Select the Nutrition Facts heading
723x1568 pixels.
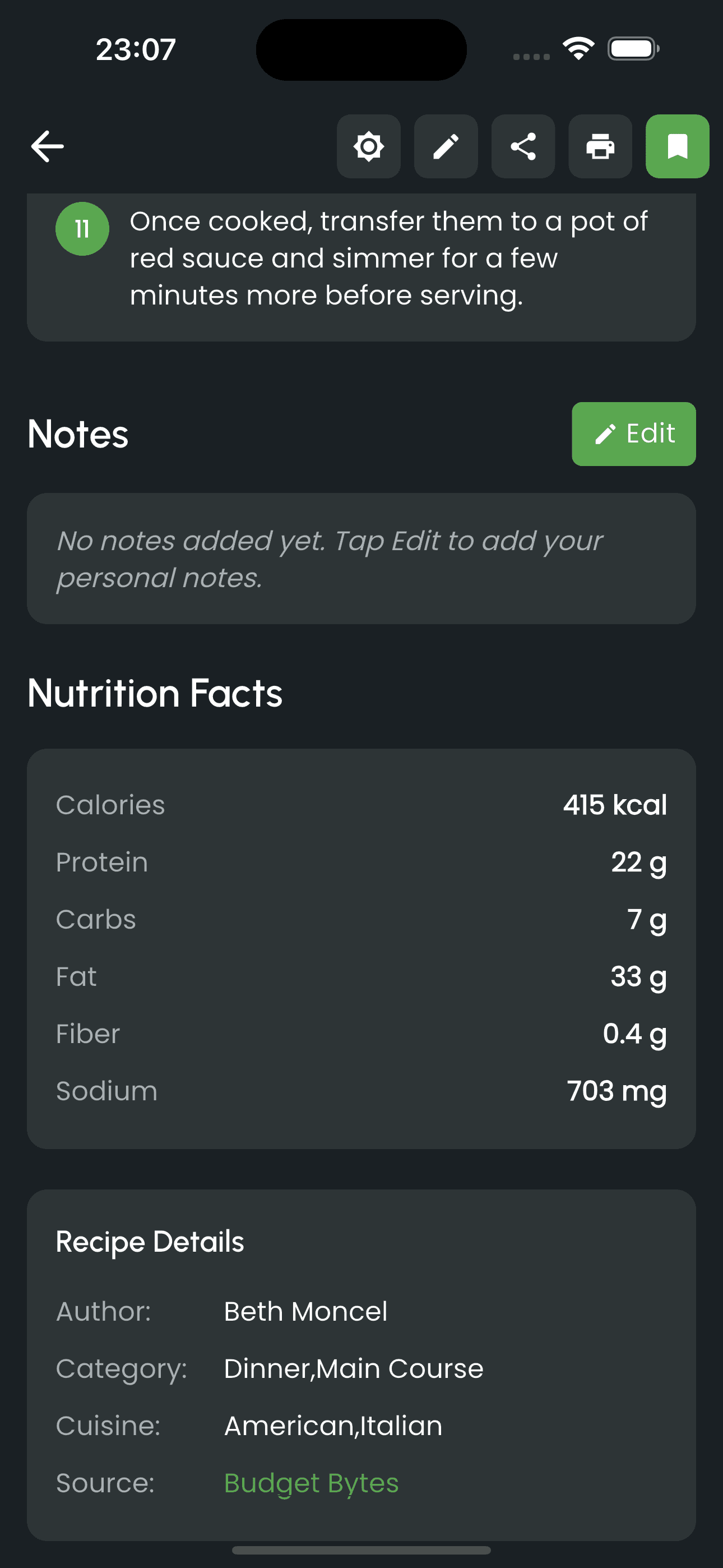tap(155, 692)
